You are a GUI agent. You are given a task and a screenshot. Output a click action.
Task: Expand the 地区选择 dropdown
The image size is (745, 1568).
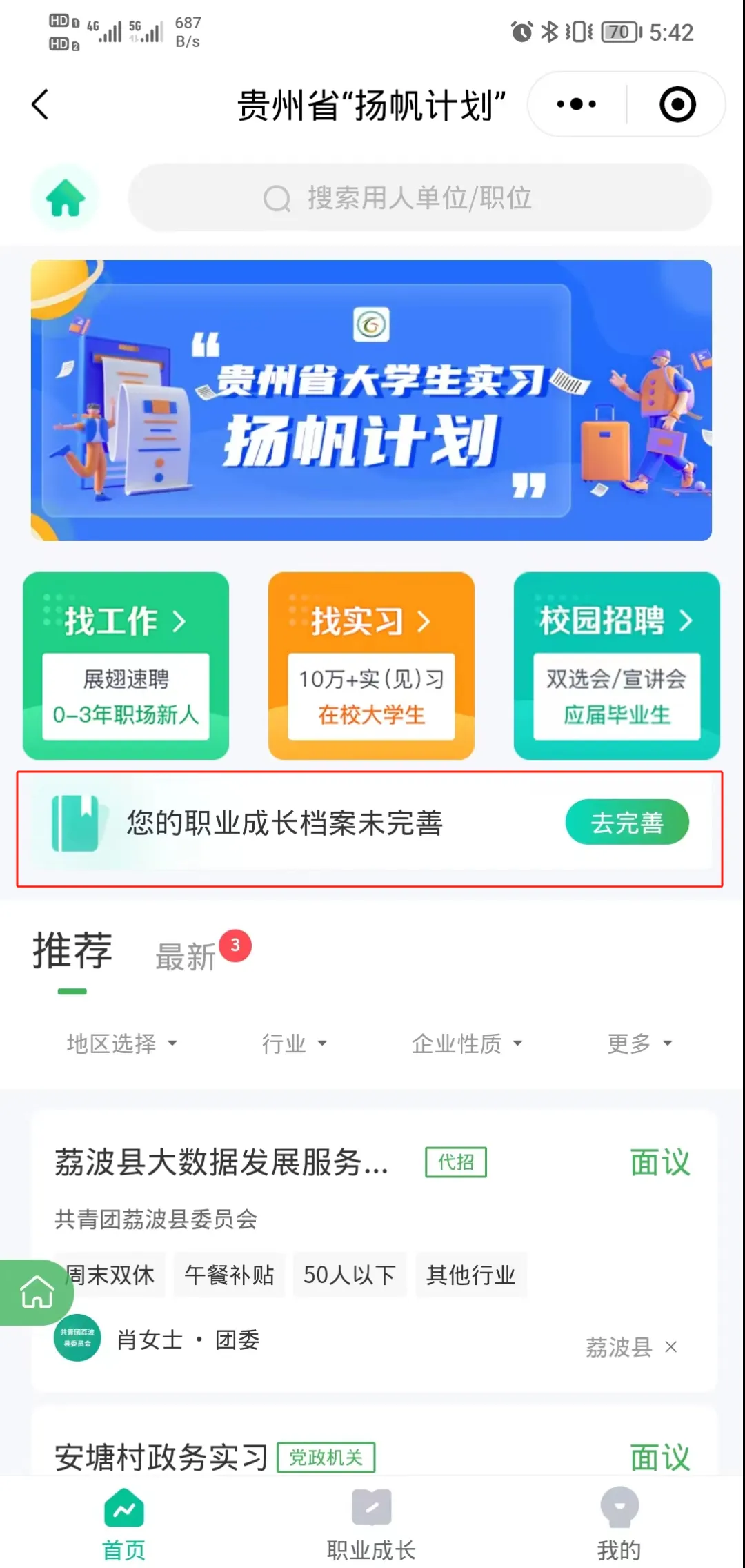[x=121, y=1043]
